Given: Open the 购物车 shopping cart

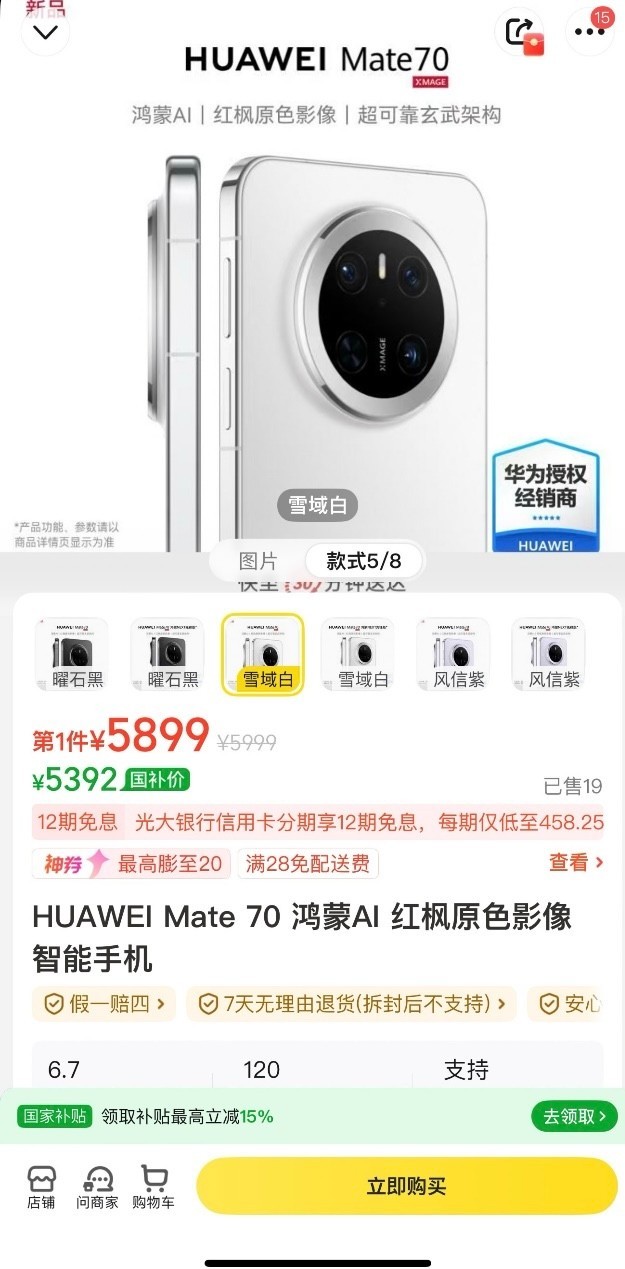Looking at the screenshot, I should click(x=153, y=1187).
